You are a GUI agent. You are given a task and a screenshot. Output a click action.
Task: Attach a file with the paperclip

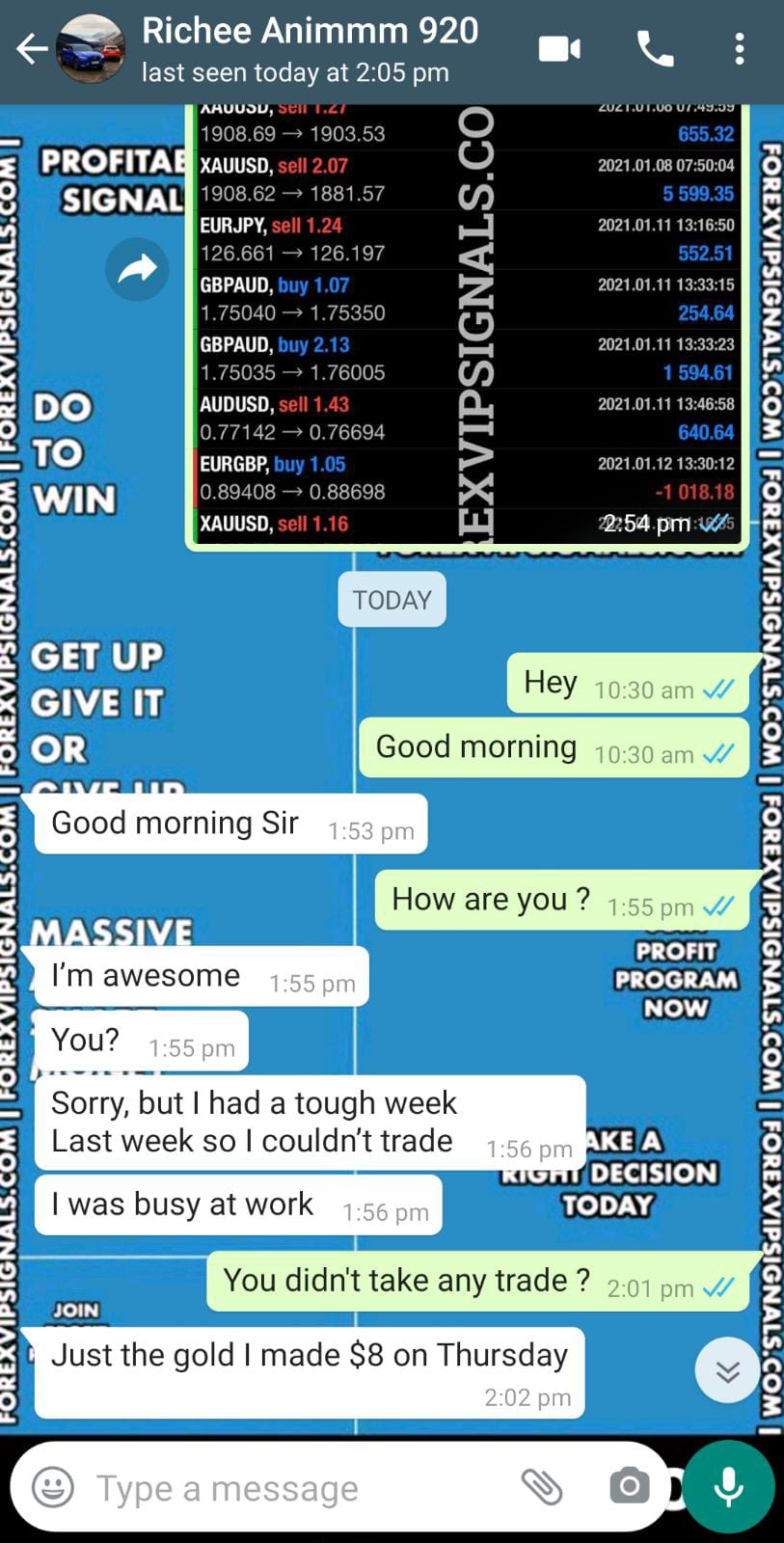click(542, 1486)
